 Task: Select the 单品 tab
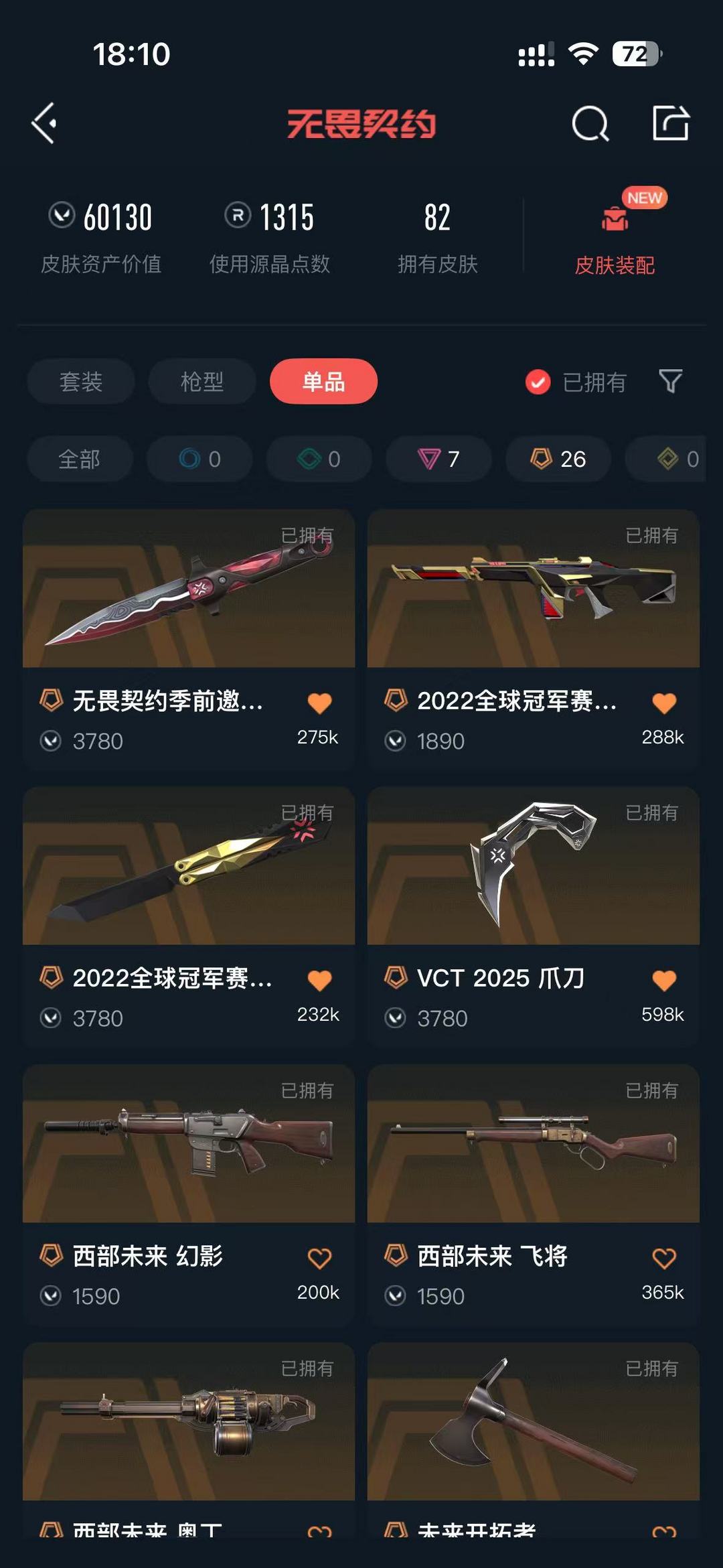click(x=323, y=382)
